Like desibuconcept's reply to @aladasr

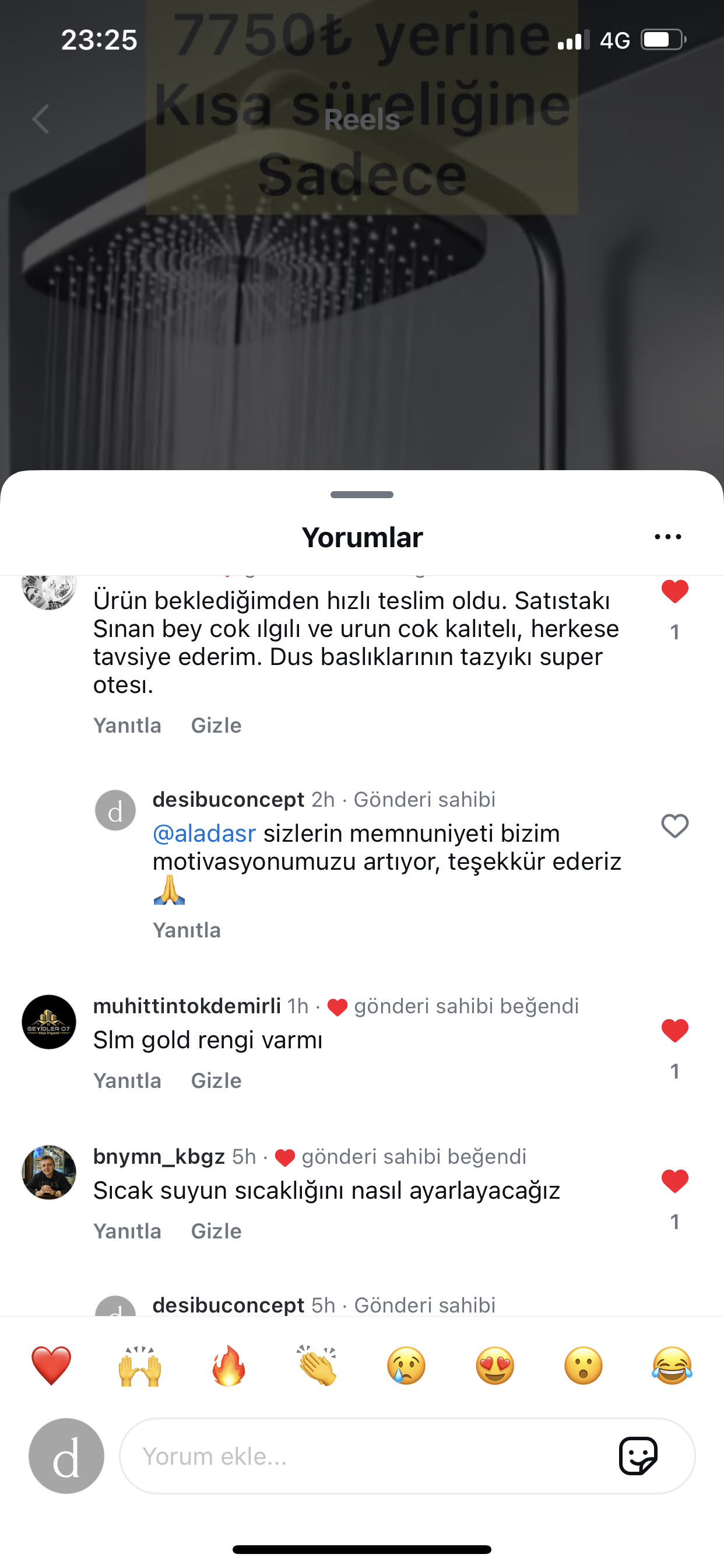coord(674,826)
